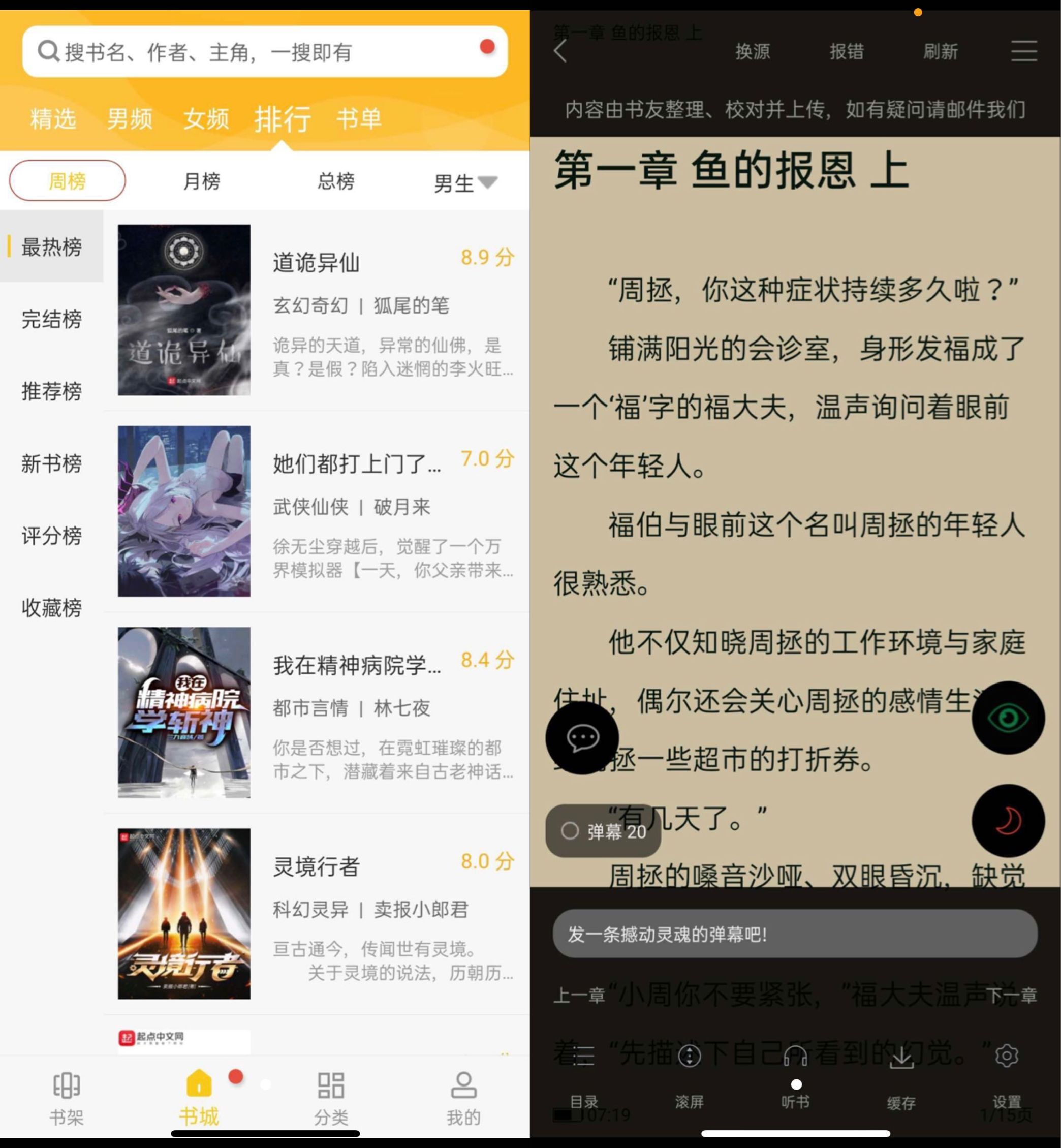The width and height of the screenshot is (1061, 1148).
Task: Open the reader hamburger menu
Action: [1024, 52]
